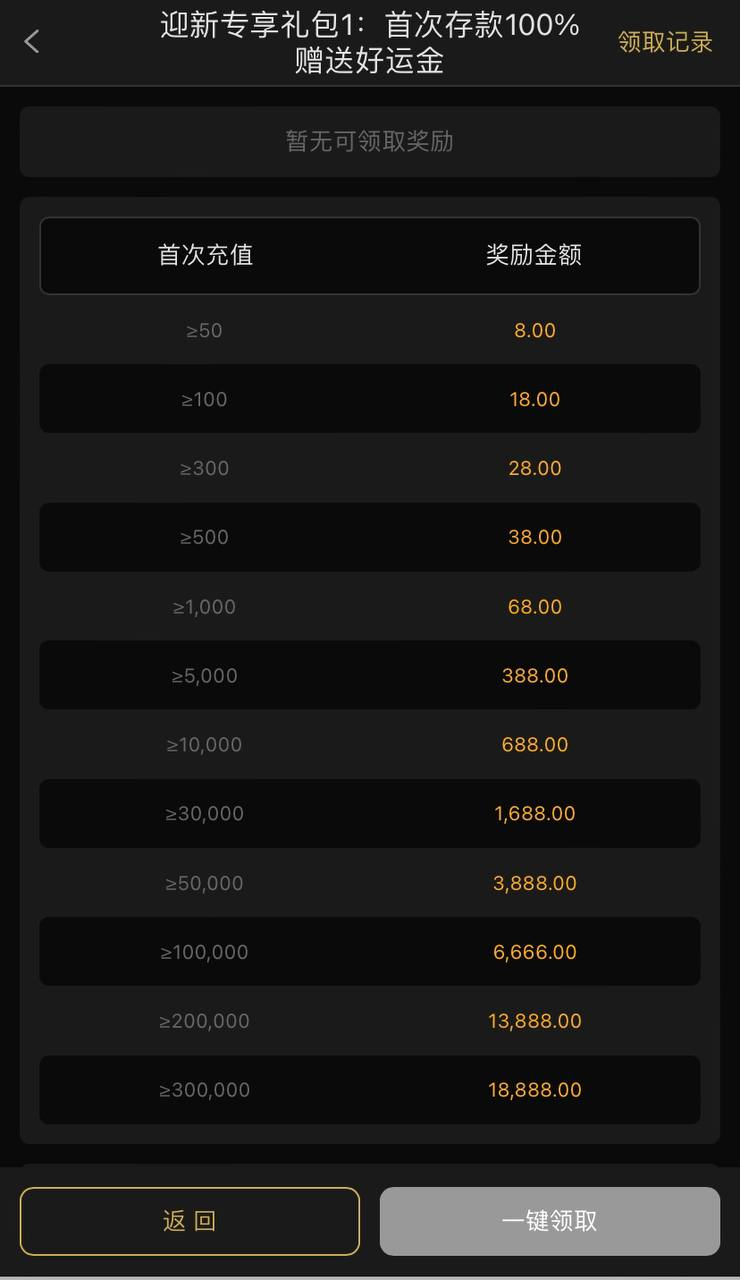Tap the 一键领取 button

(550, 1221)
